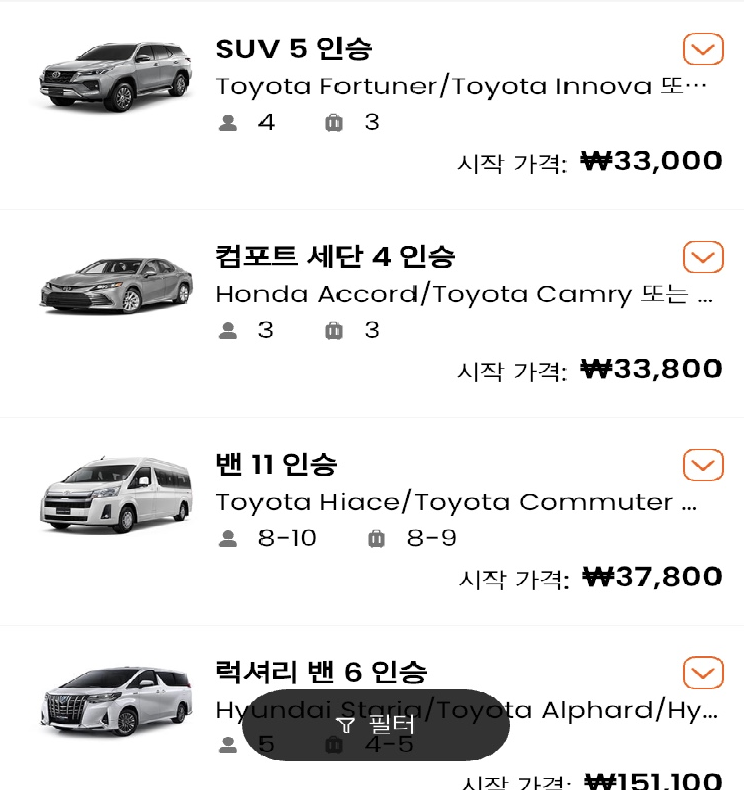Click the passenger icon showing 8-10 on 밴 11 인승
The width and height of the screenshot is (744, 790).
tap(229, 538)
